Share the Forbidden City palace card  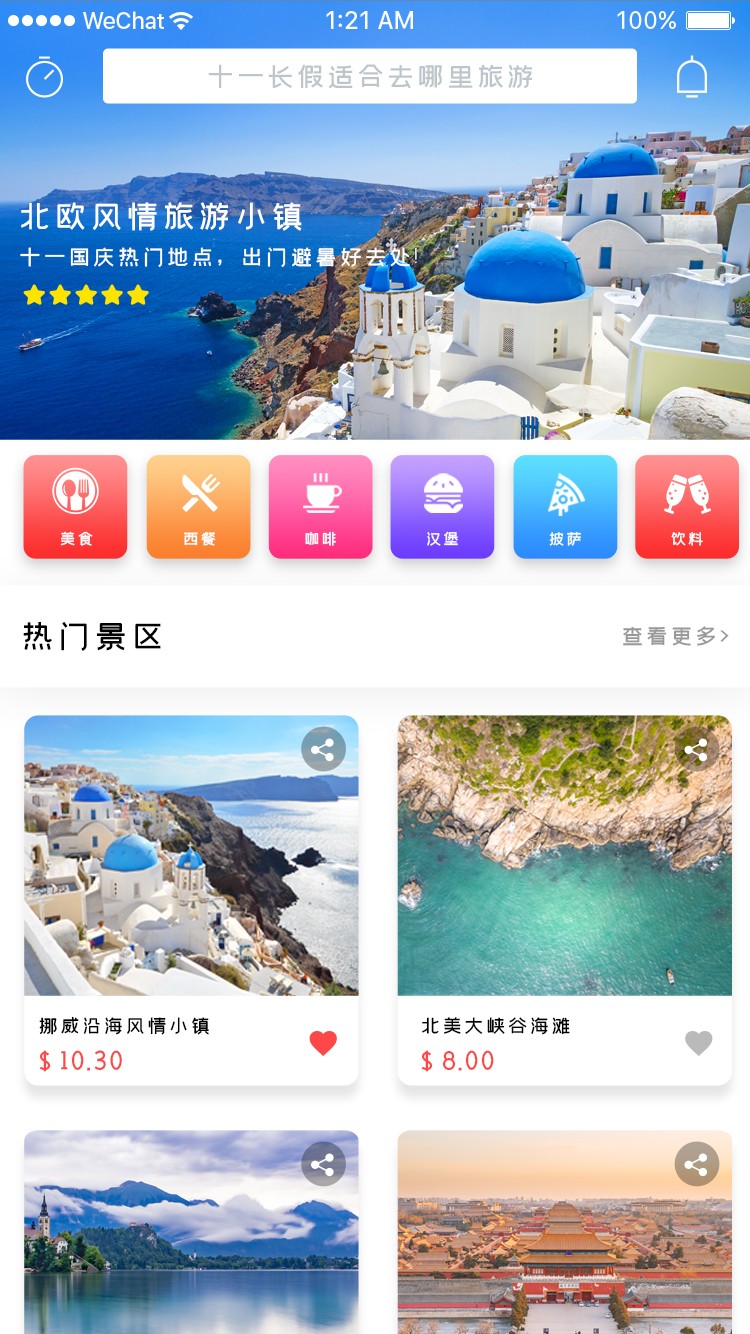coord(696,1164)
